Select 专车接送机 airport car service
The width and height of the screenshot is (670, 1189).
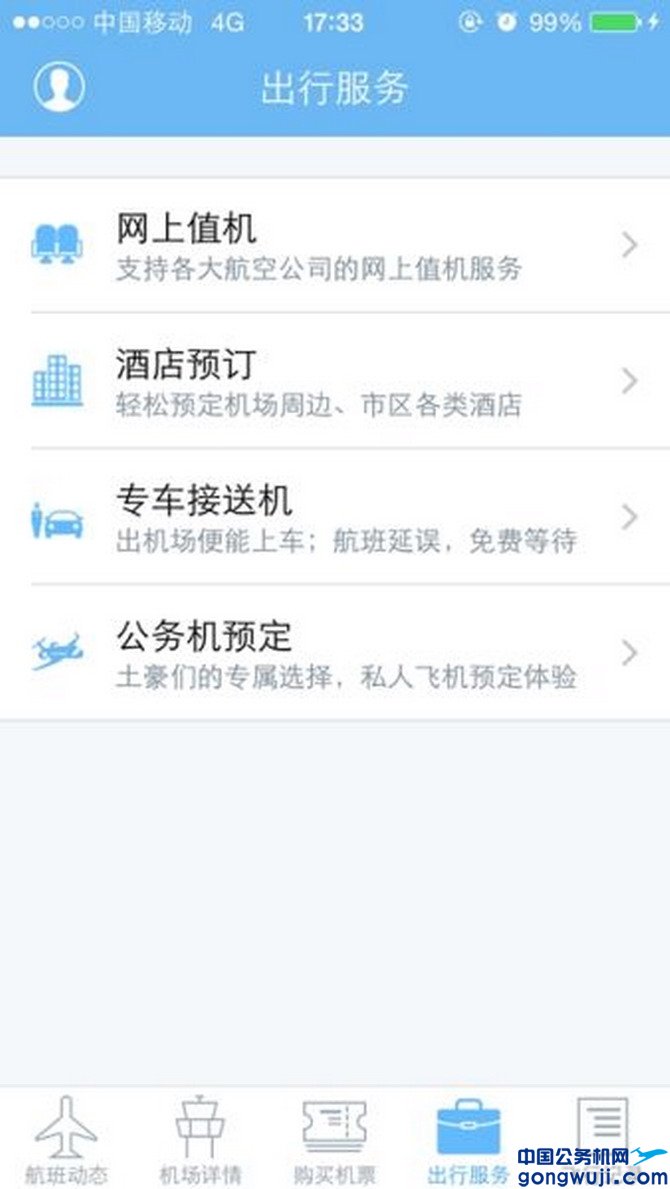(x=335, y=516)
